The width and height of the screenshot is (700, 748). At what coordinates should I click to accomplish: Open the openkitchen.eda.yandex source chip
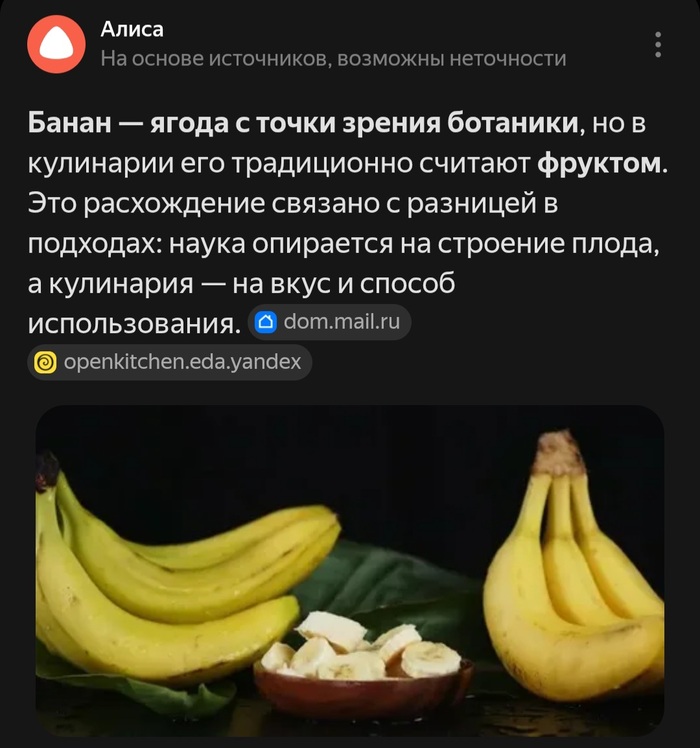point(169,362)
